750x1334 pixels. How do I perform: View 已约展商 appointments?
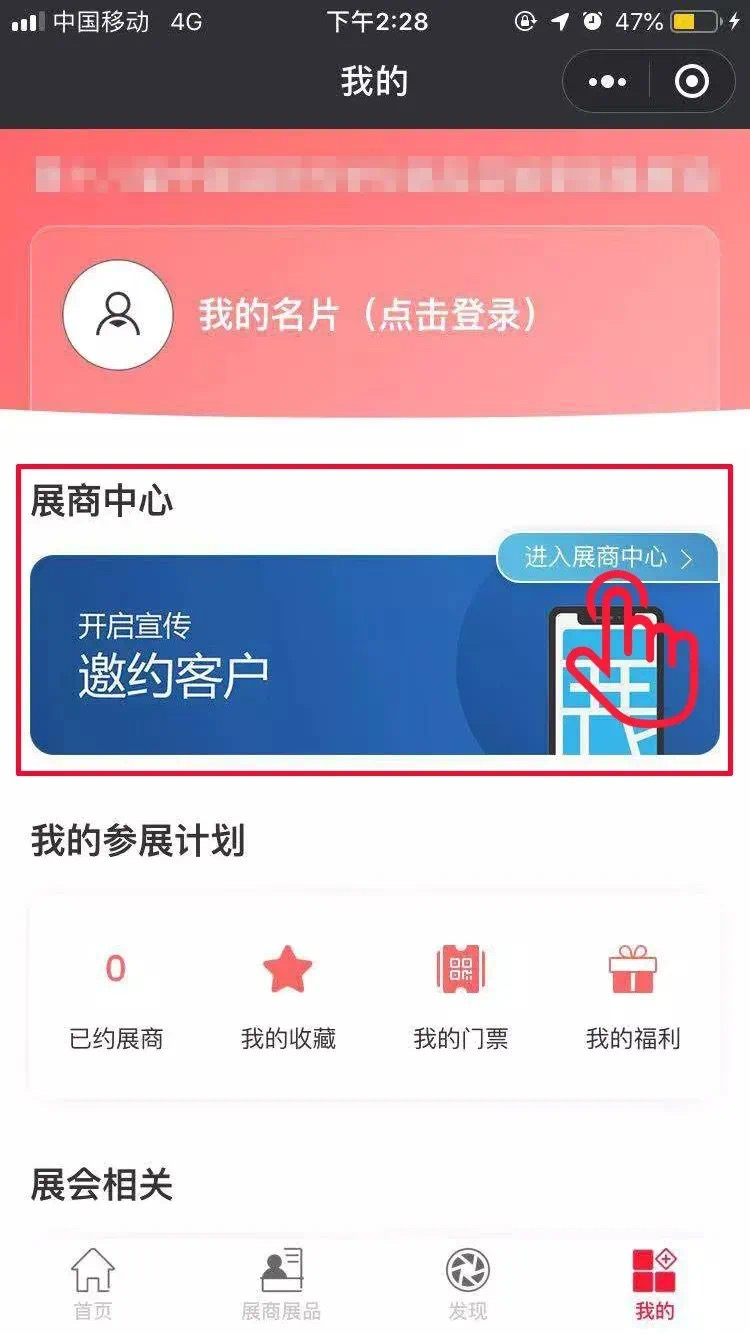click(x=116, y=1000)
